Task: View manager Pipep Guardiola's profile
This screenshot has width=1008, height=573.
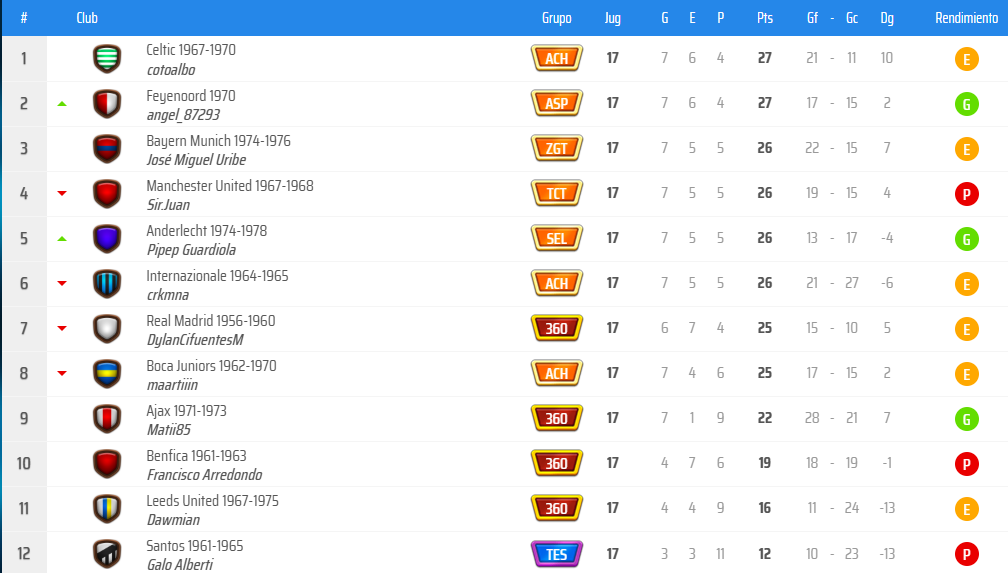Action: pyautogui.click(x=191, y=250)
